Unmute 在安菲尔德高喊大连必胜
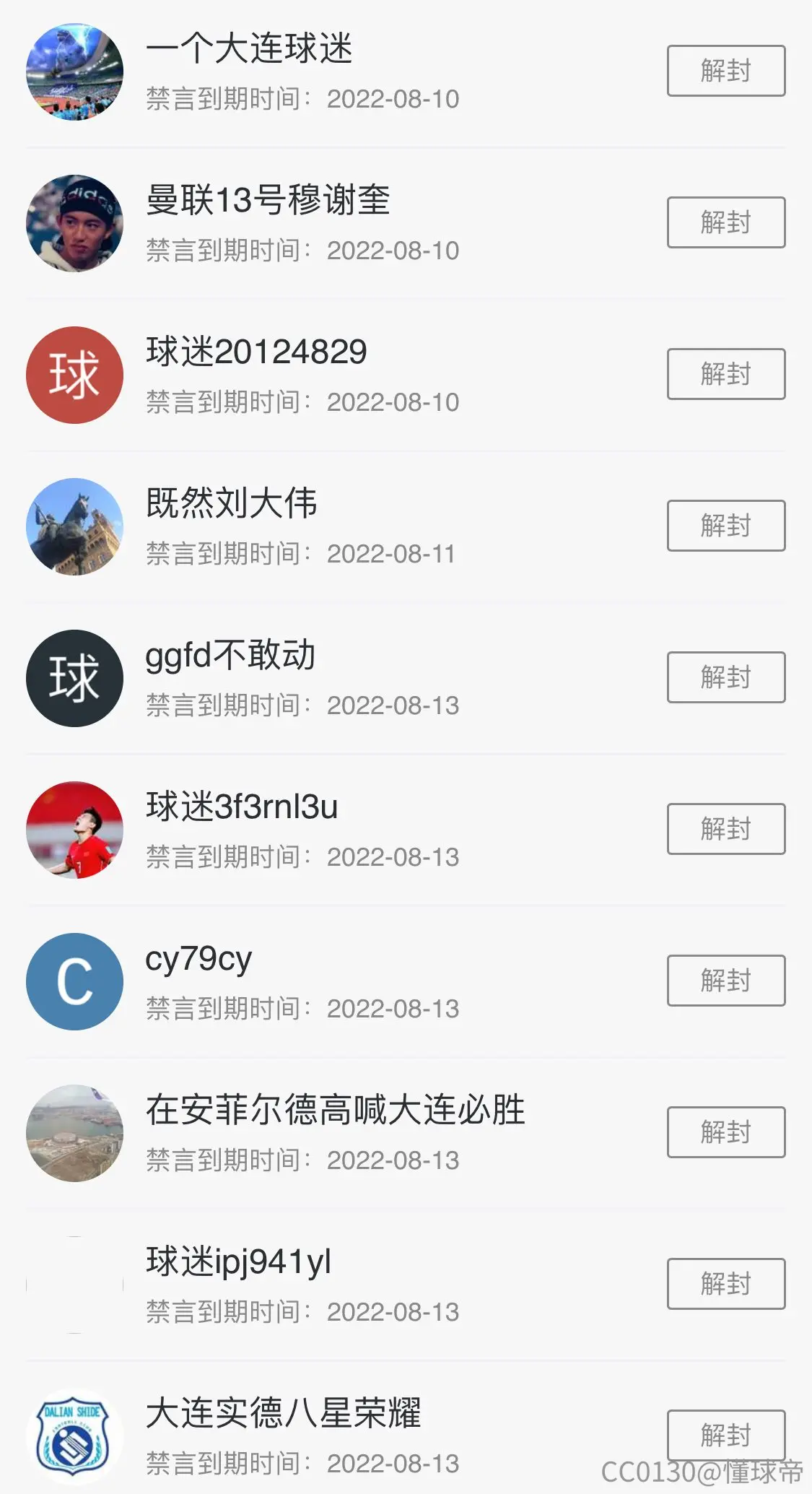 click(x=726, y=1132)
